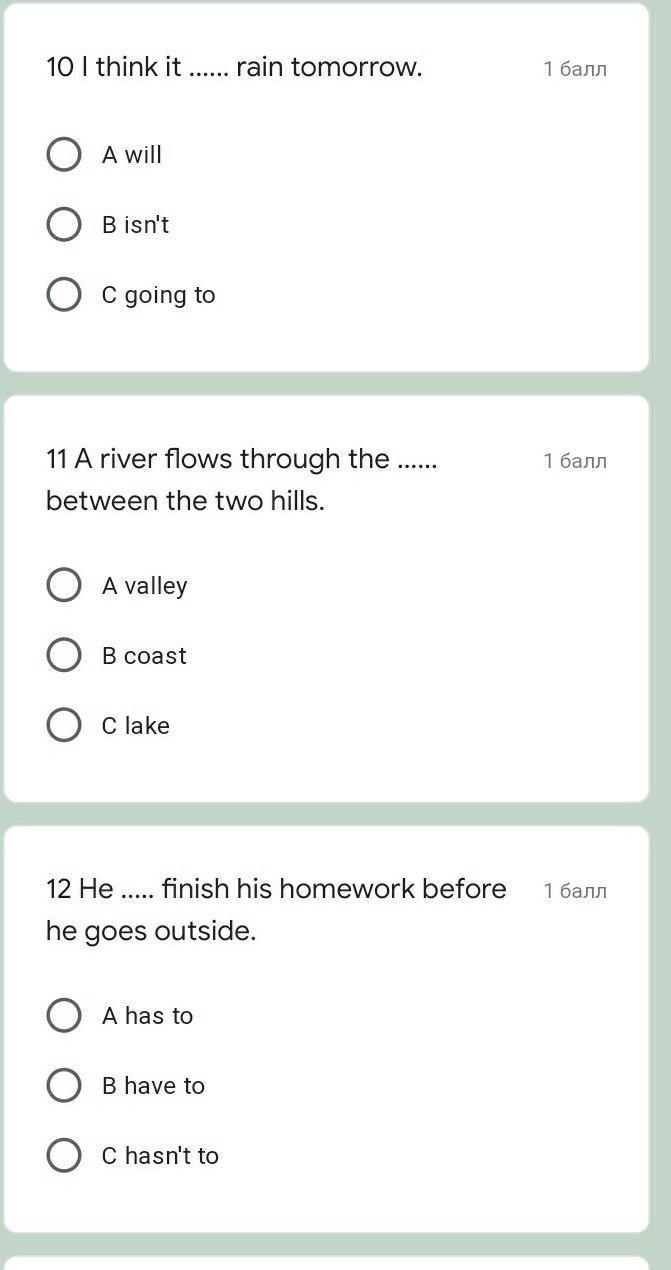
Task: Mark C hasn't to as answer
Action: (x=64, y=1156)
